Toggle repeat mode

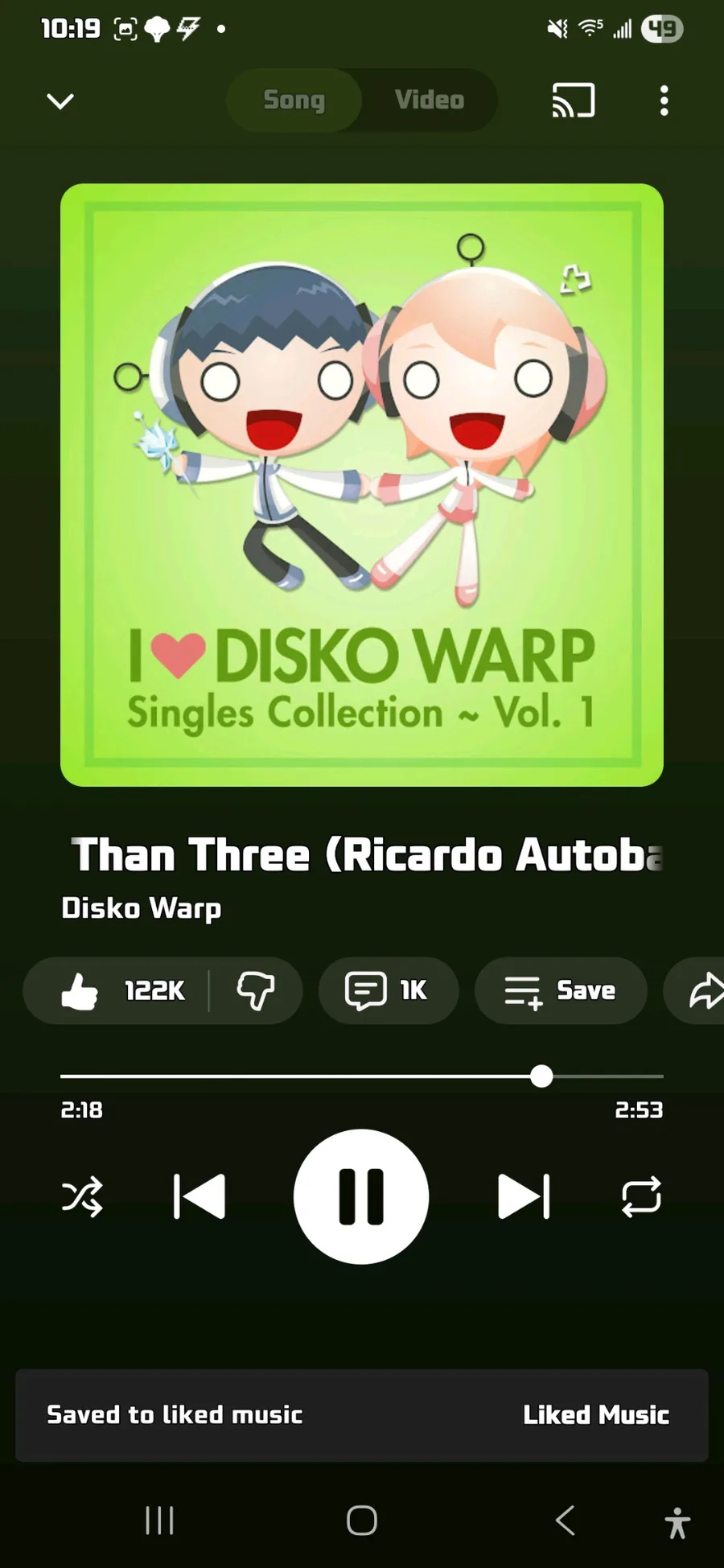[x=641, y=1196]
